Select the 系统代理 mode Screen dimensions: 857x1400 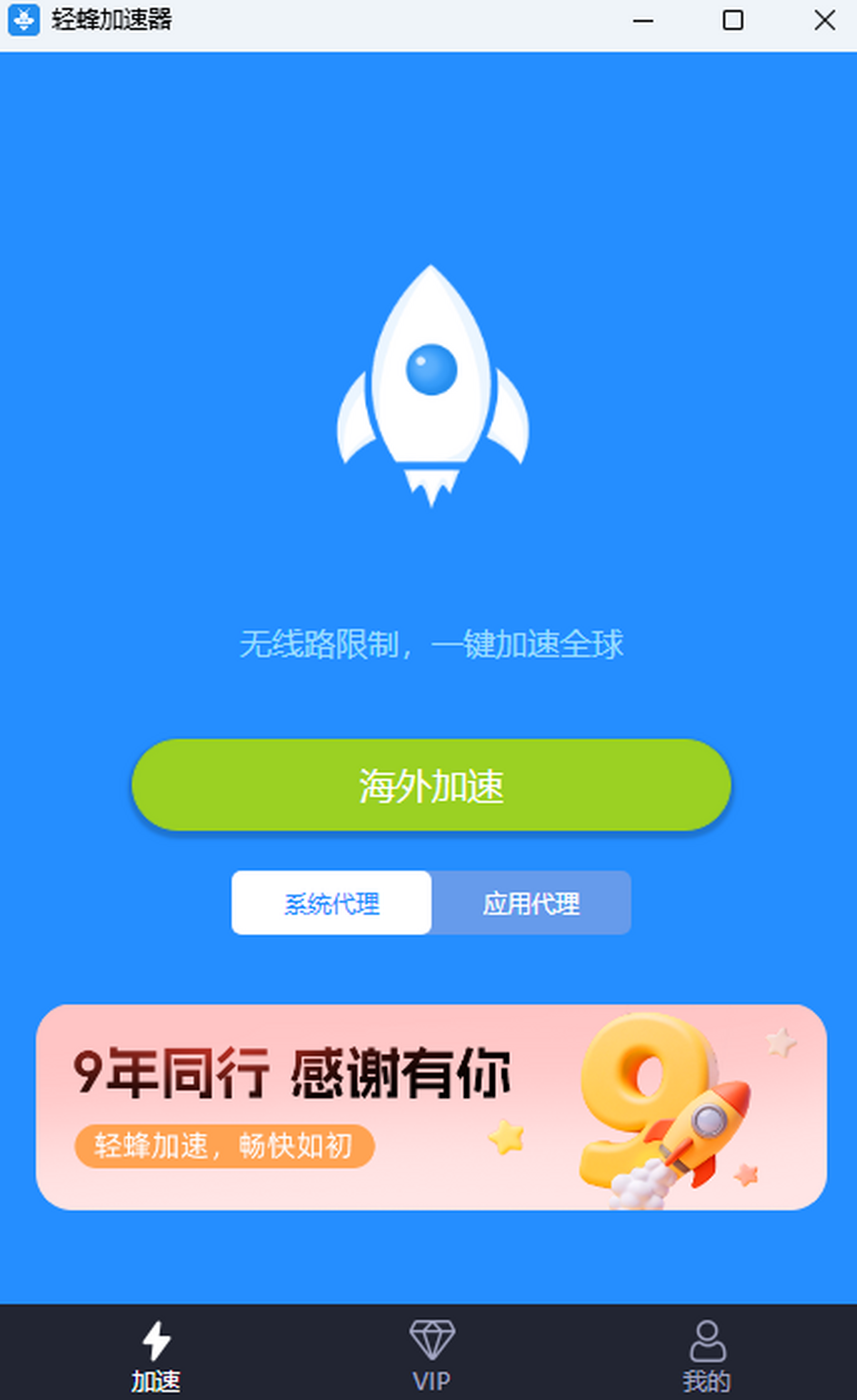click(331, 903)
